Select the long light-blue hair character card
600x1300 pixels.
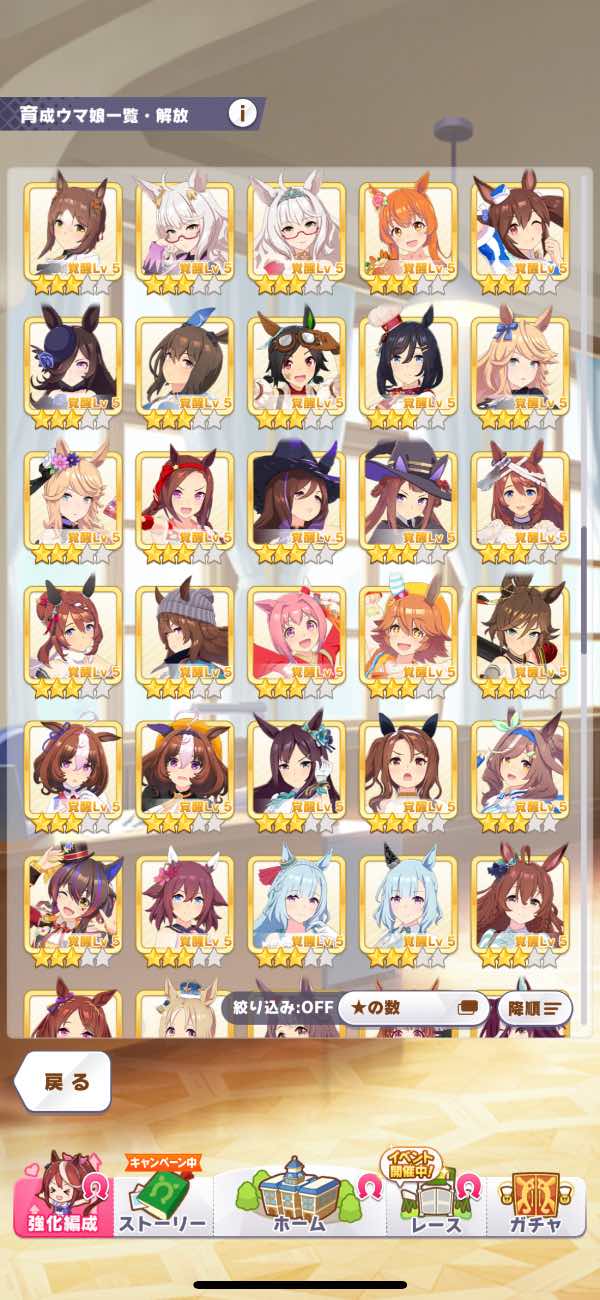296,903
